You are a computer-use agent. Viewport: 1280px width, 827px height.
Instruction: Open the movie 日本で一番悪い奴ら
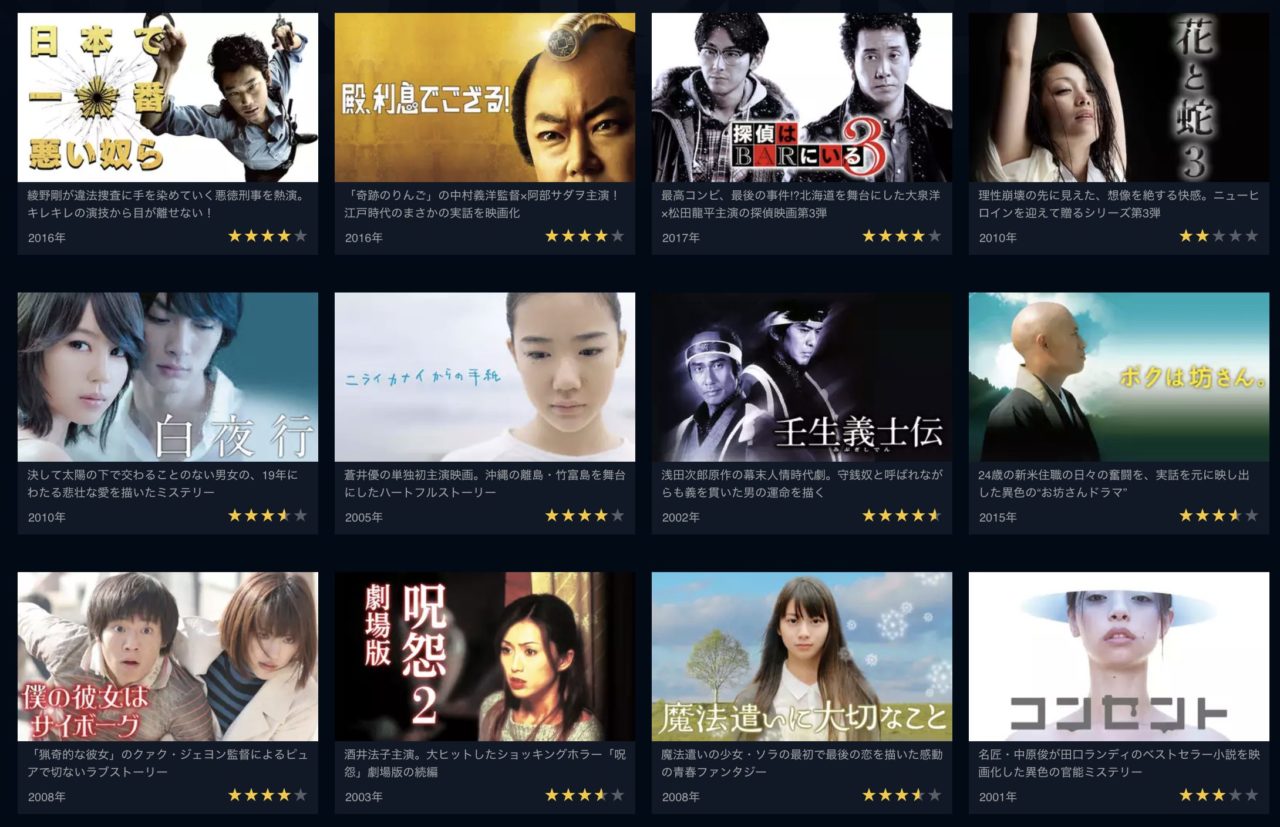168,97
